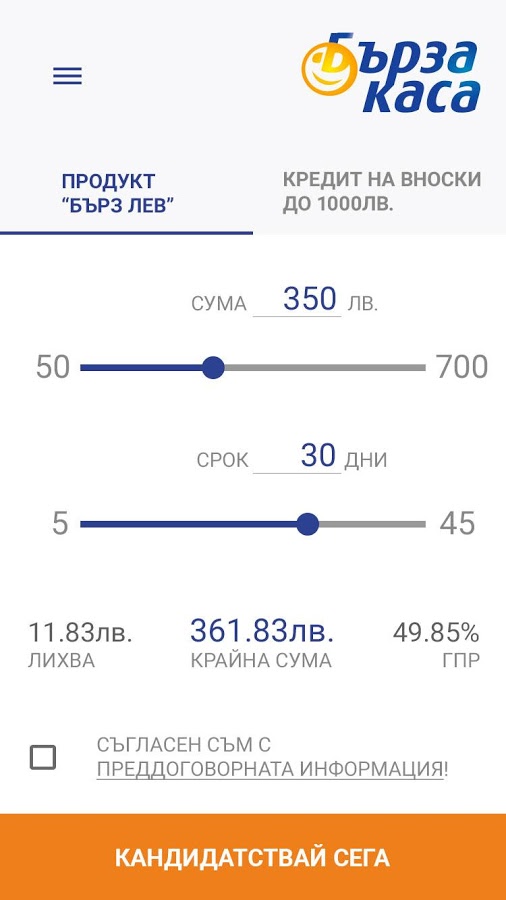Tap the term slider from 5 to 45
Image resolution: width=506 pixels, height=900 pixels.
tap(253, 524)
